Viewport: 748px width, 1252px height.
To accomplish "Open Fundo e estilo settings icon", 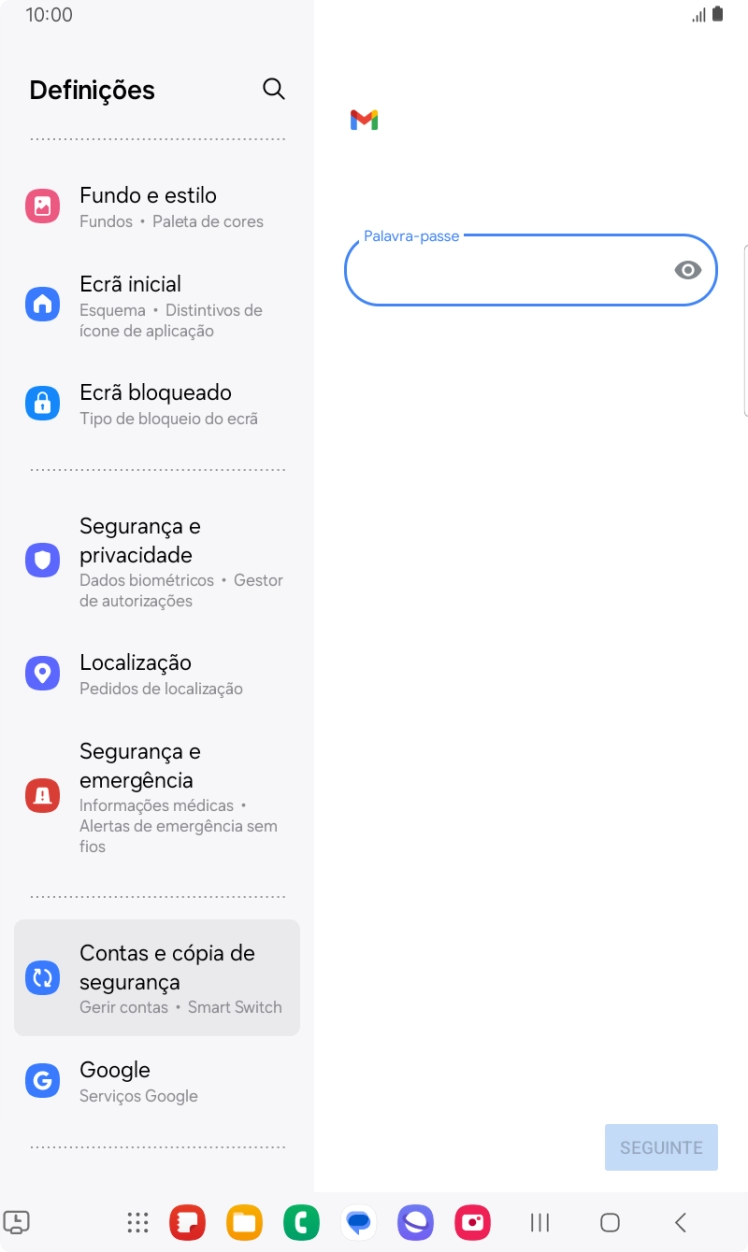I will point(42,206).
